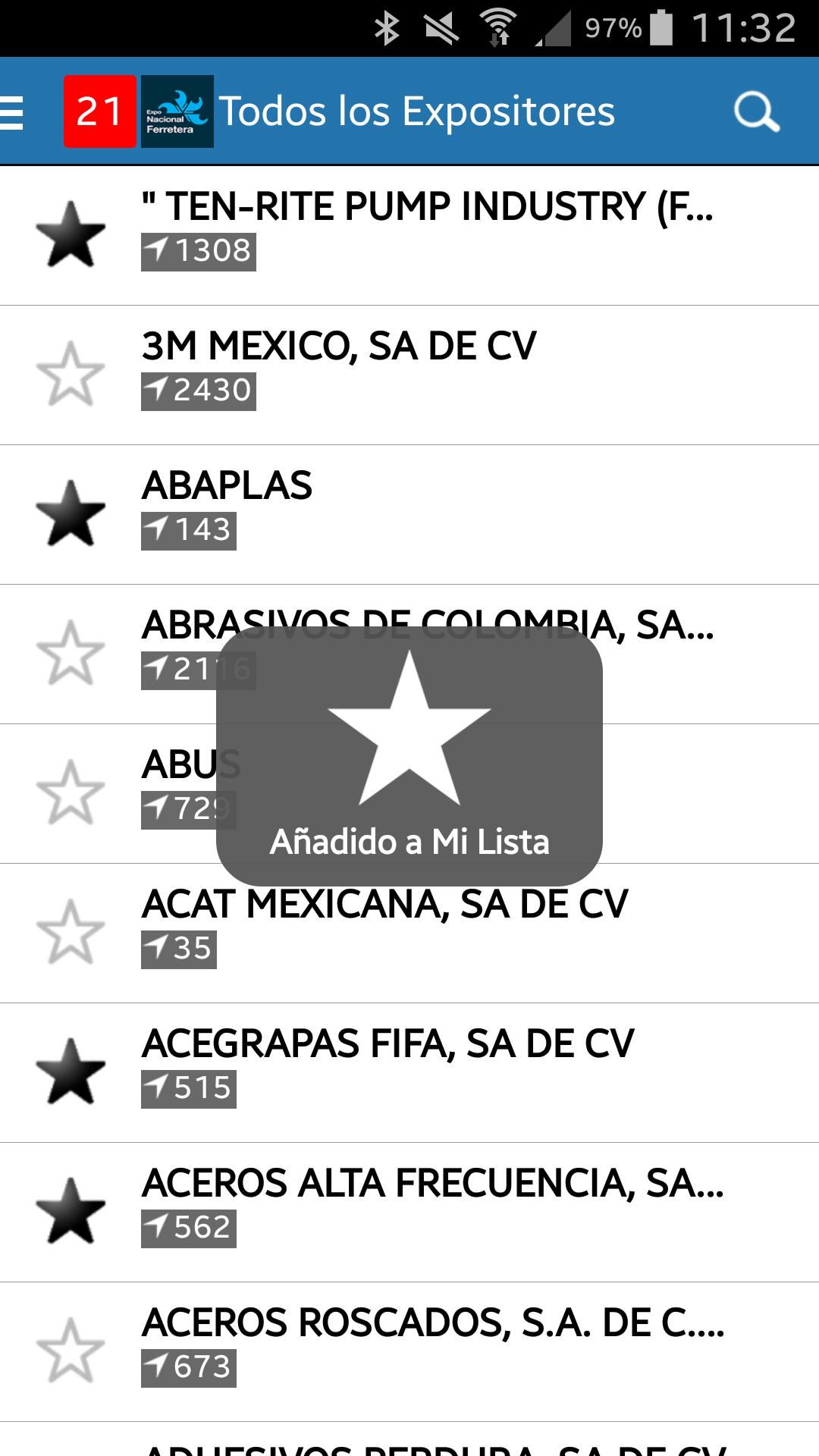Add ACAT MEXICANA to favorites
Screen dimensions: 819x1456
pos(71,932)
